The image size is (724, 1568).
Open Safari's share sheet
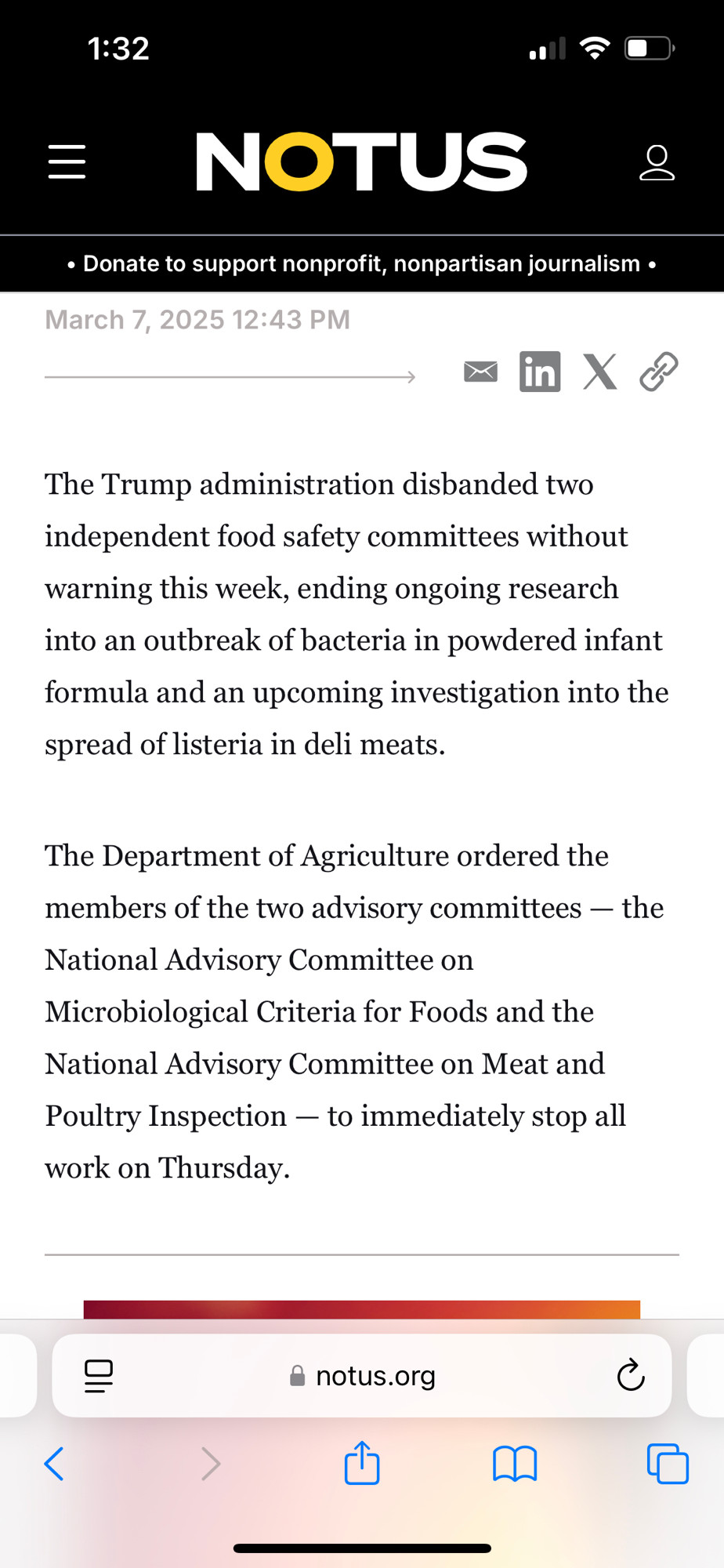coord(362,1462)
